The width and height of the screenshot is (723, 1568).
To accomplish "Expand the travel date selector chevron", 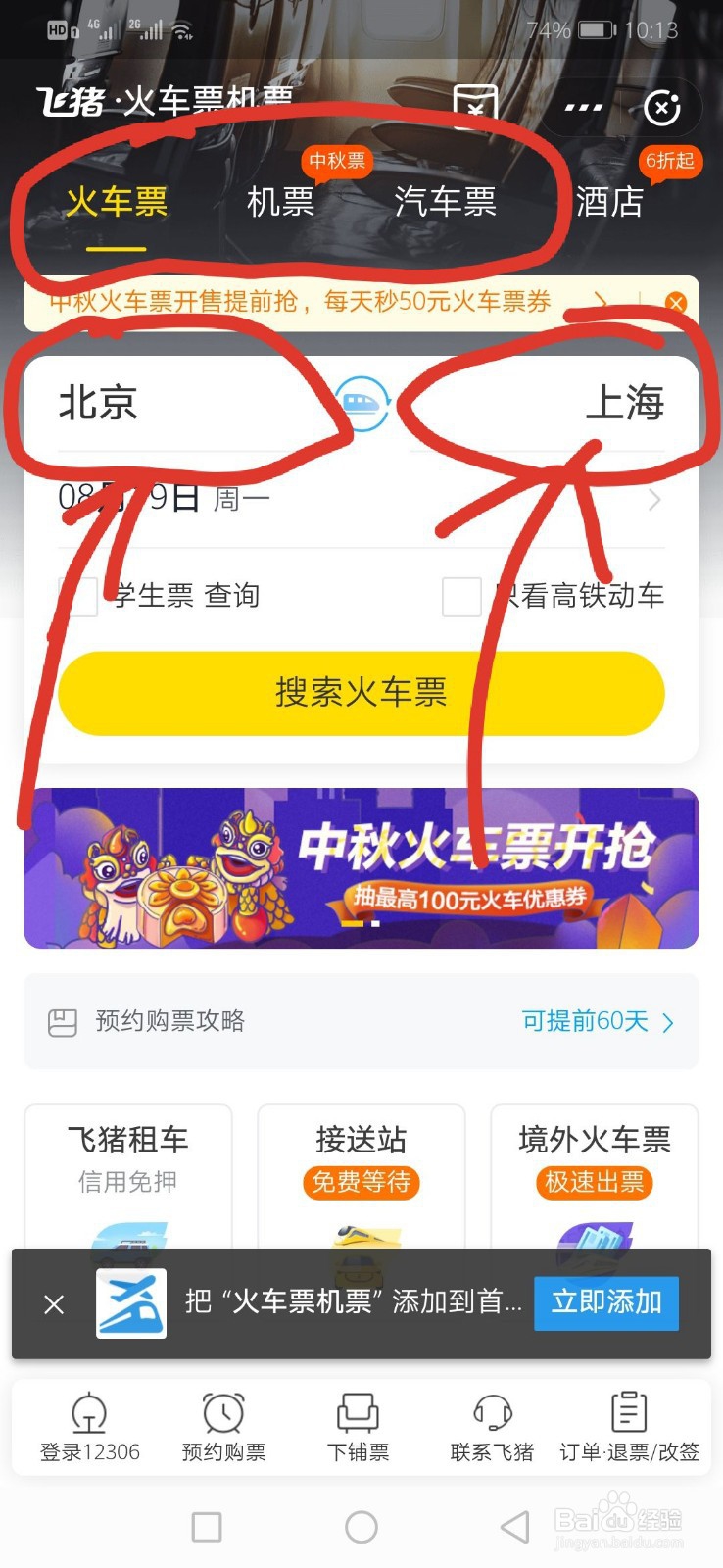I will click(x=653, y=499).
